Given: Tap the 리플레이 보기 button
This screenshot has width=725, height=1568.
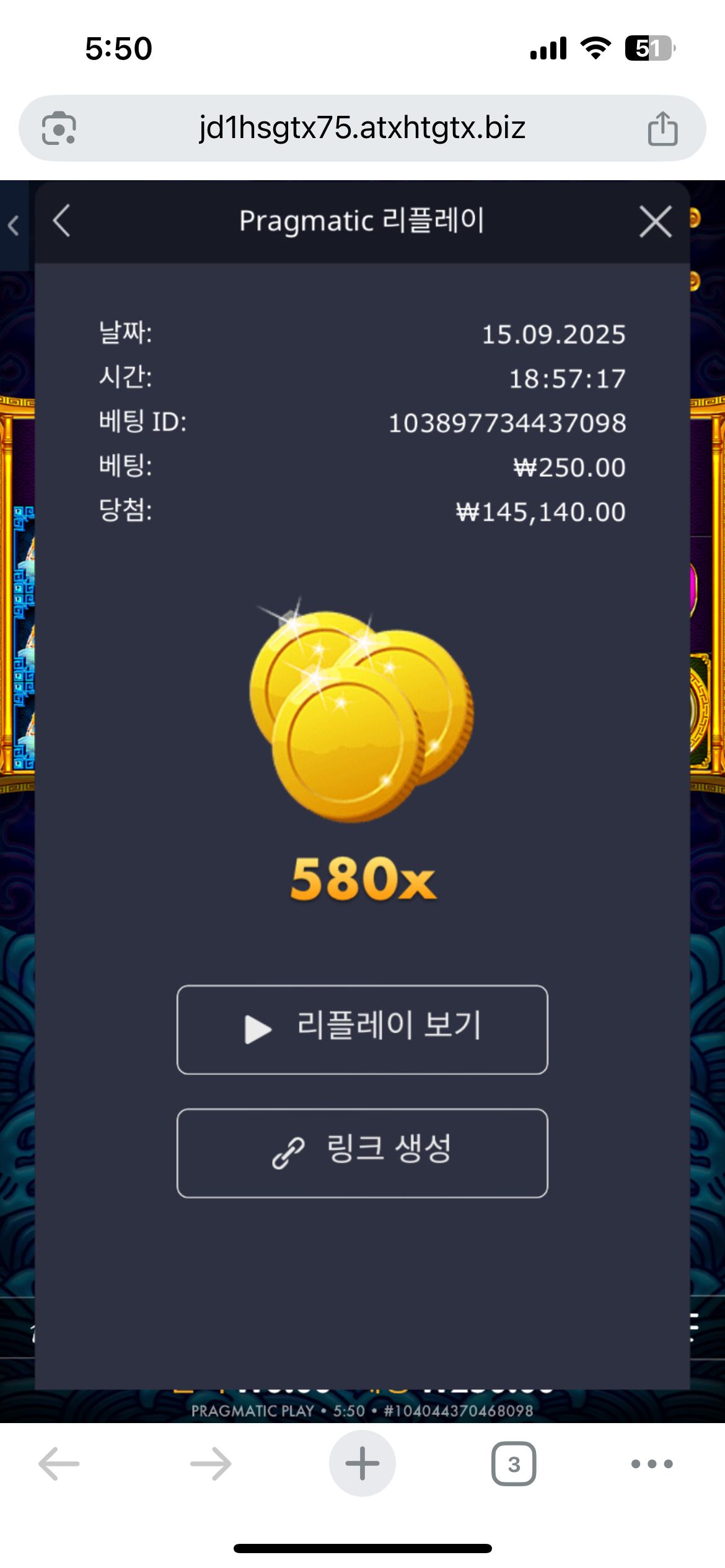Looking at the screenshot, I should click(362, 1029).
